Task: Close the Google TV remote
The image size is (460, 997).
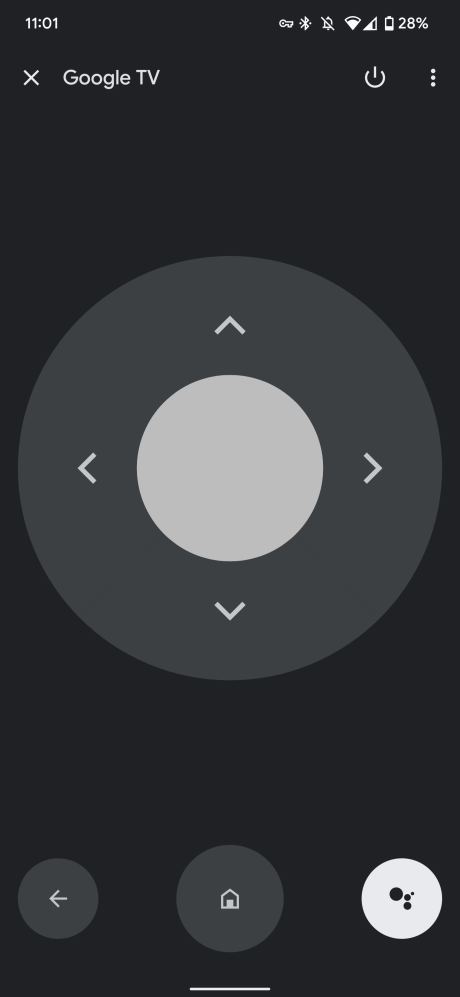Action: pyautogui.click(x=31, y=78)
